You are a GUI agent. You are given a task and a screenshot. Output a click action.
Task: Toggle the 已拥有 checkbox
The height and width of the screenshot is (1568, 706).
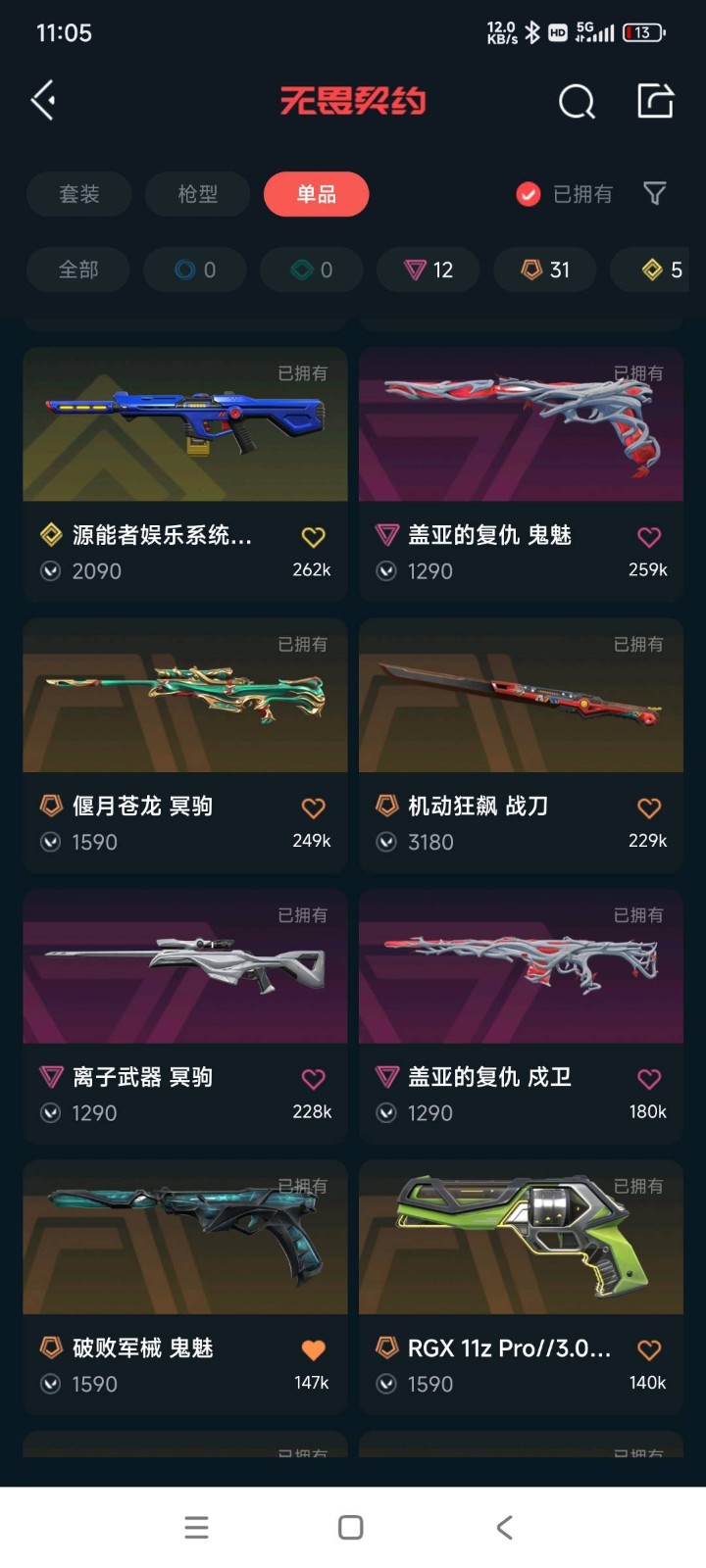tap(529, 194)
